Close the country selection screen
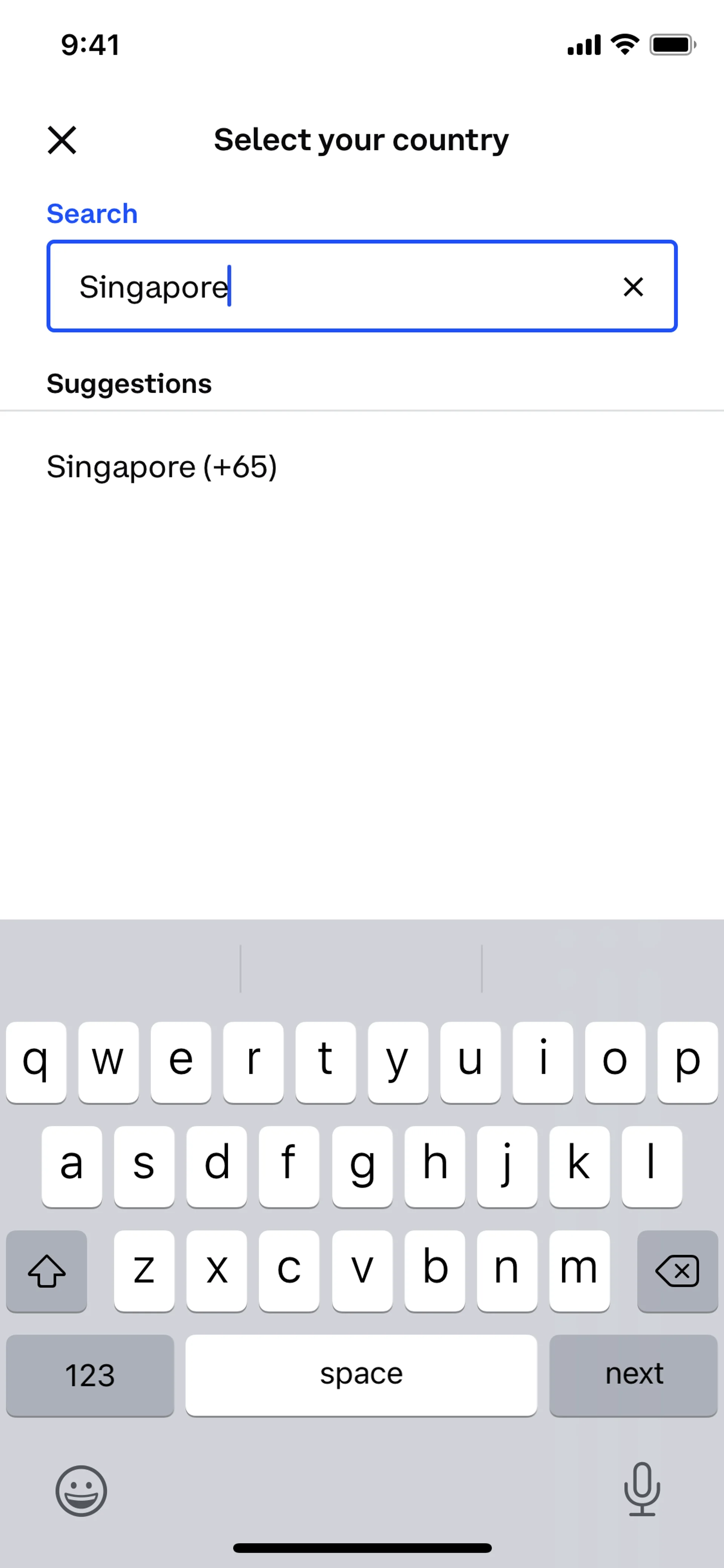This screenshot has width=724, height=1568. pyautogui.click(x=62, y=141)
